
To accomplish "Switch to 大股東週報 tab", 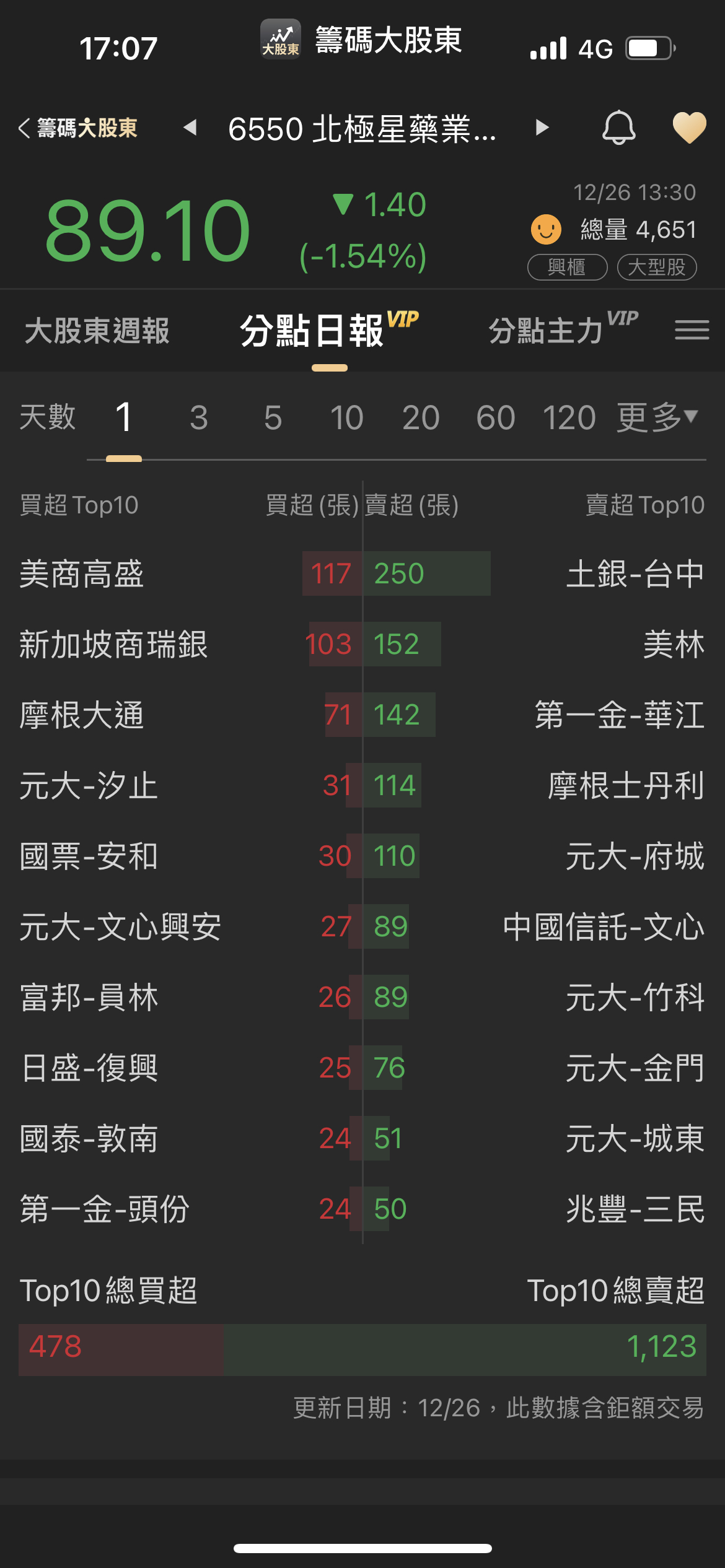I will [x=97, y=331].
